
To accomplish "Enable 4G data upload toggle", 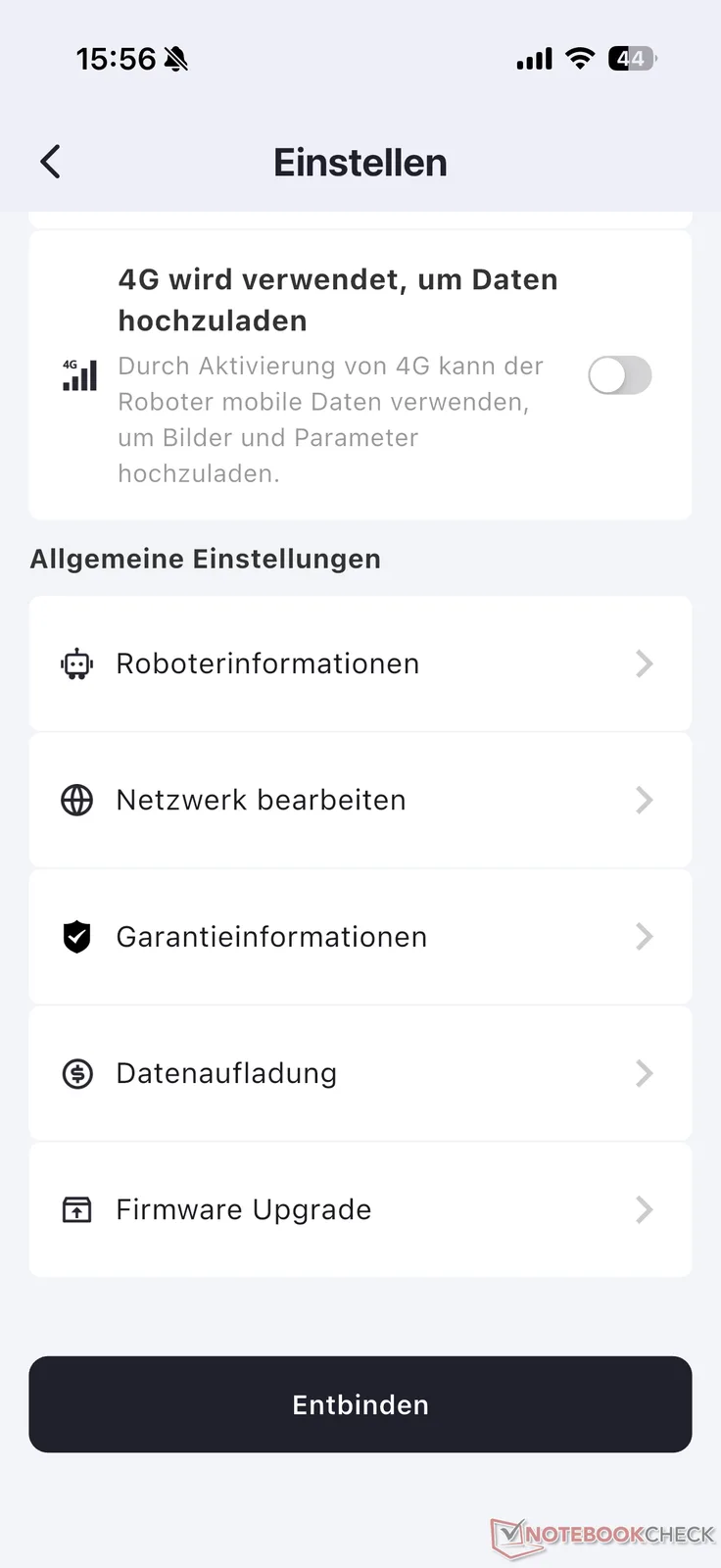I will click(619, 375).
